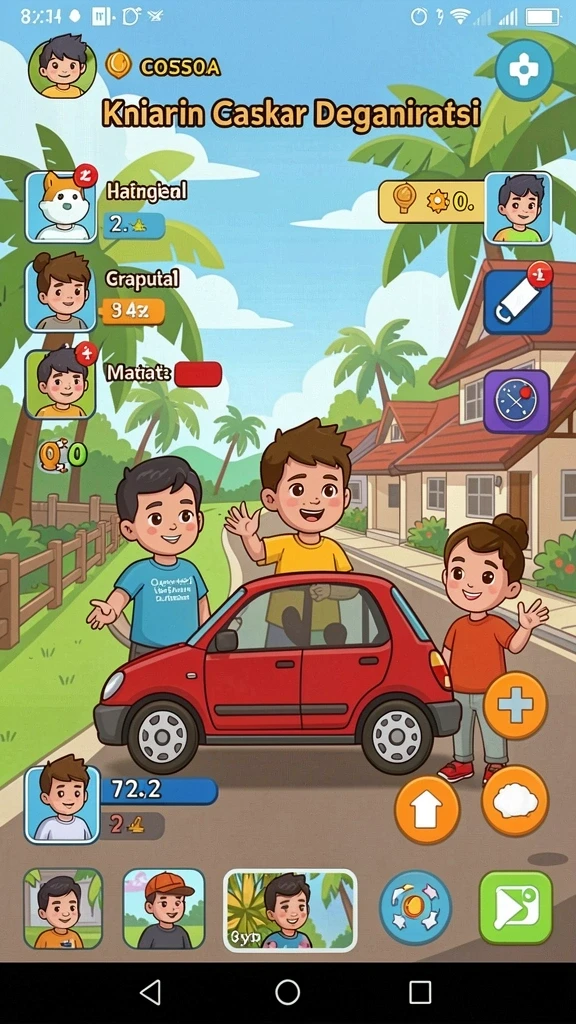
Task: Tap the orange cloud button
Action: [515, 801]
